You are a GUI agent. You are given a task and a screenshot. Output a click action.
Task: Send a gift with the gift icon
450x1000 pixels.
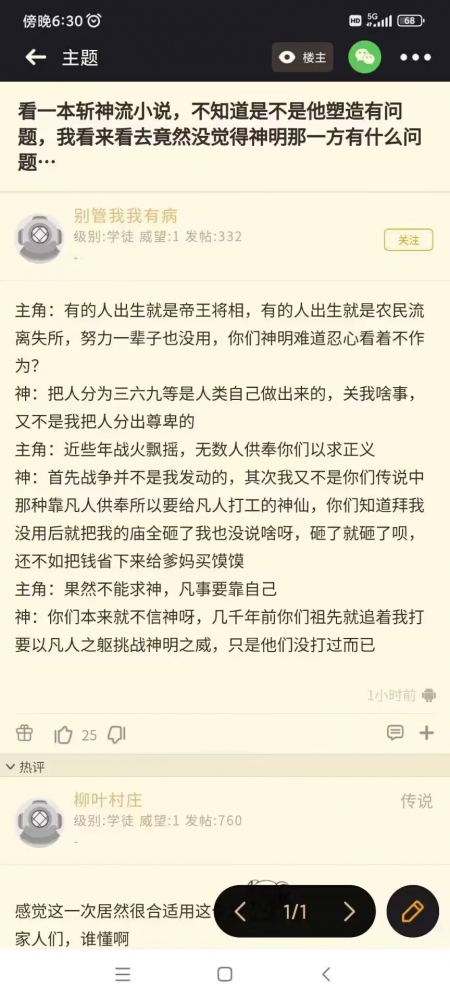pos(24,733)
